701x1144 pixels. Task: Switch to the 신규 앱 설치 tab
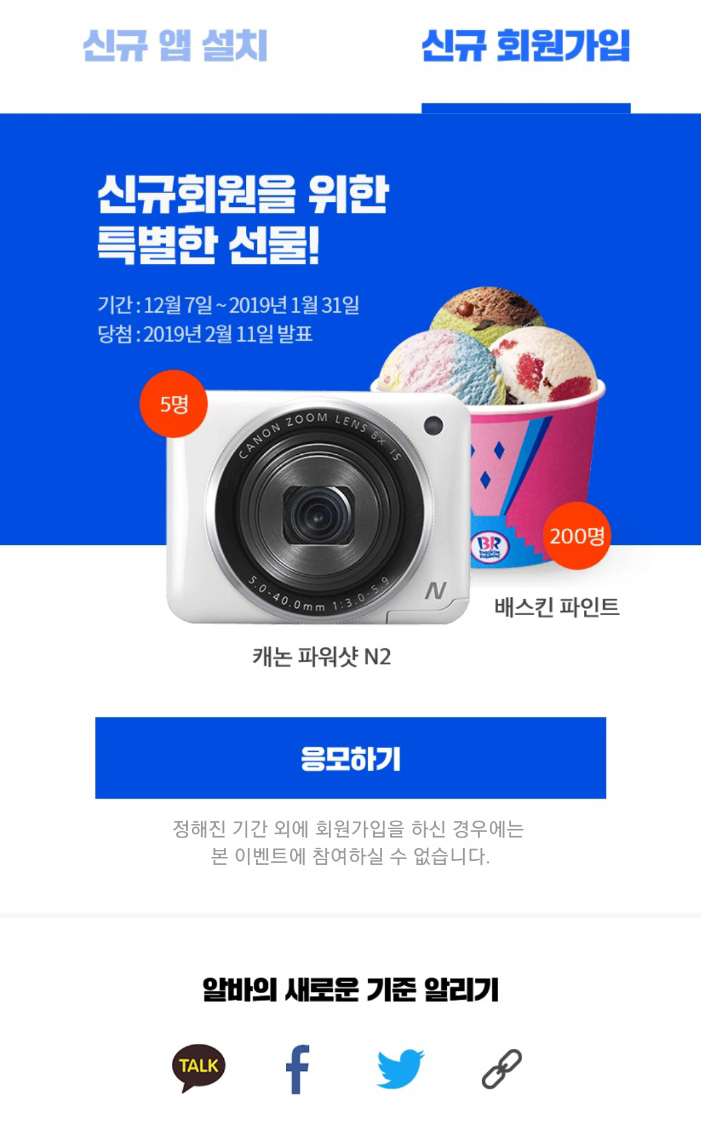[175, 47]
